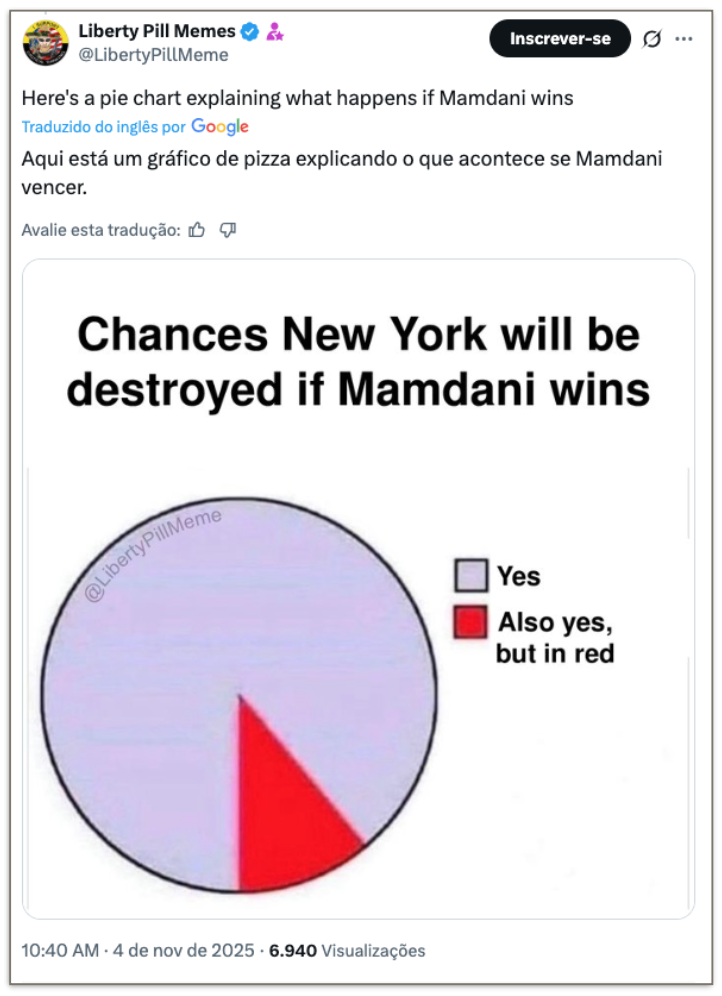
Task: Open the pie chart image in the post
Action: click(x=358, y=589)
